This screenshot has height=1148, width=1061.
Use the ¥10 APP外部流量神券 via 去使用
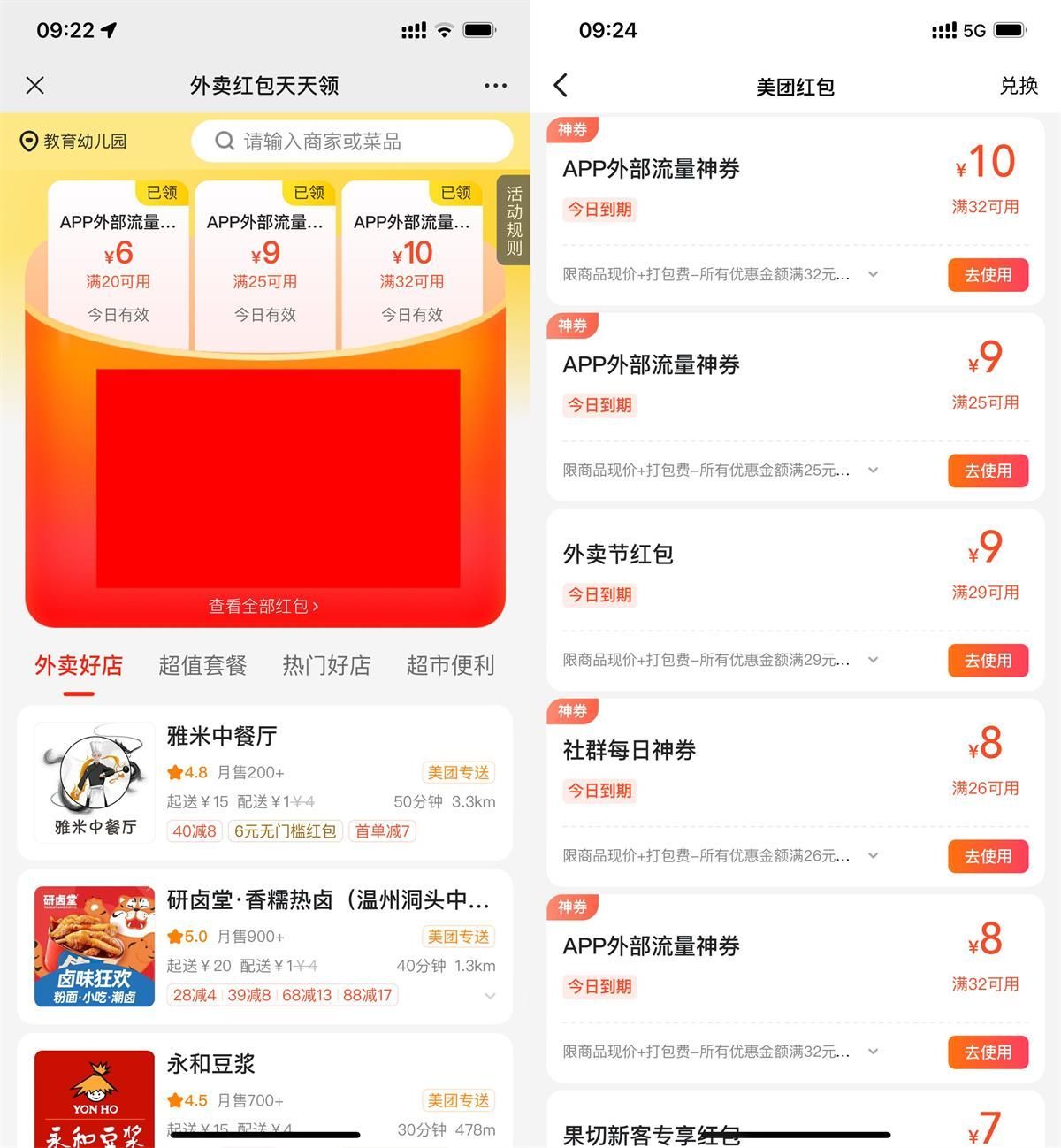[x=988, y=275]
